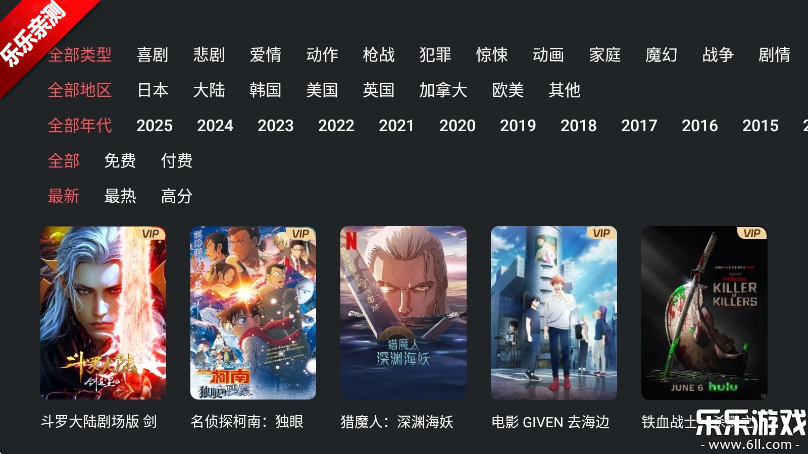Show only 免费 titles

(120, 160)
